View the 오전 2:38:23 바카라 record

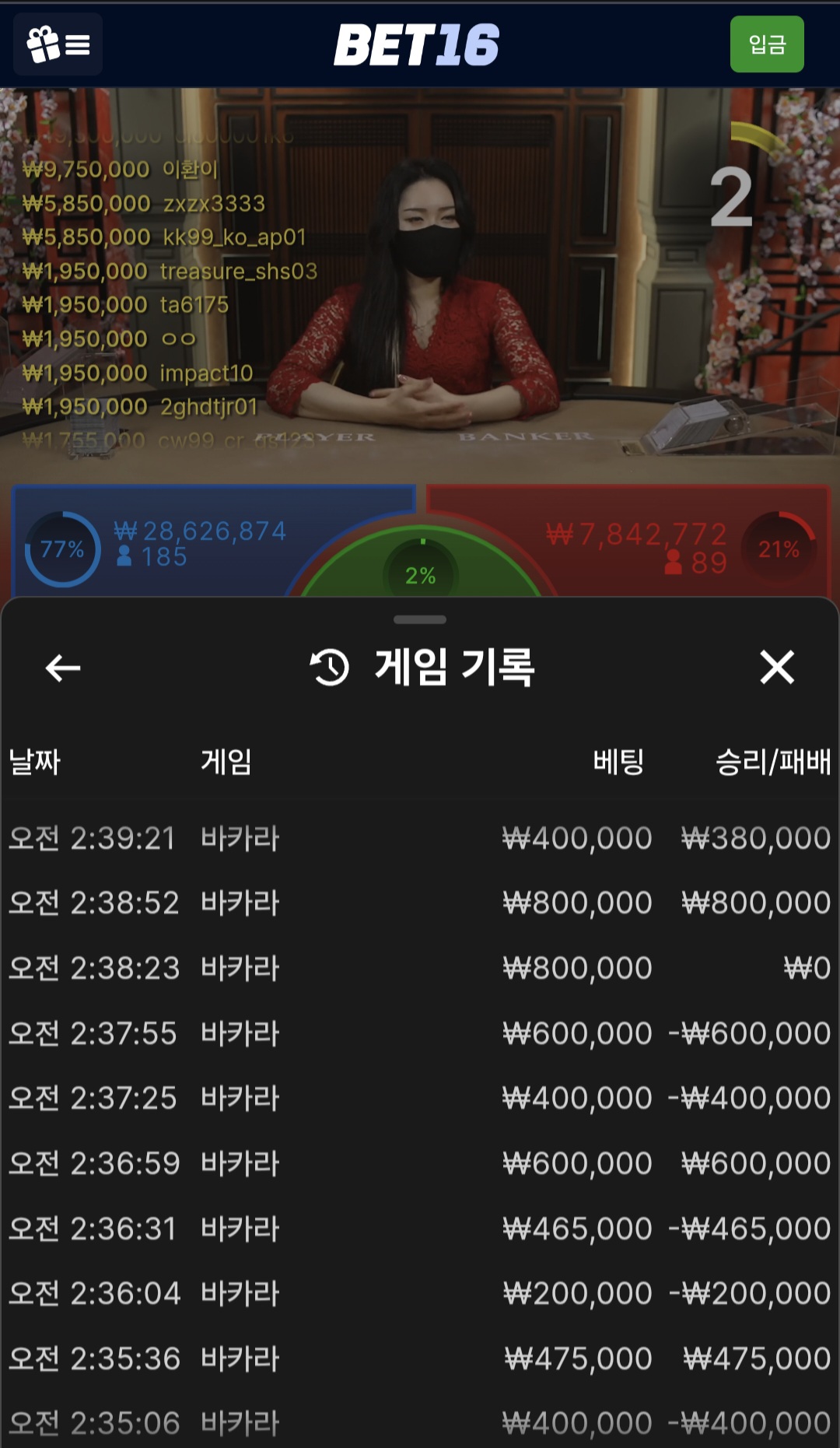pos(420,968)
